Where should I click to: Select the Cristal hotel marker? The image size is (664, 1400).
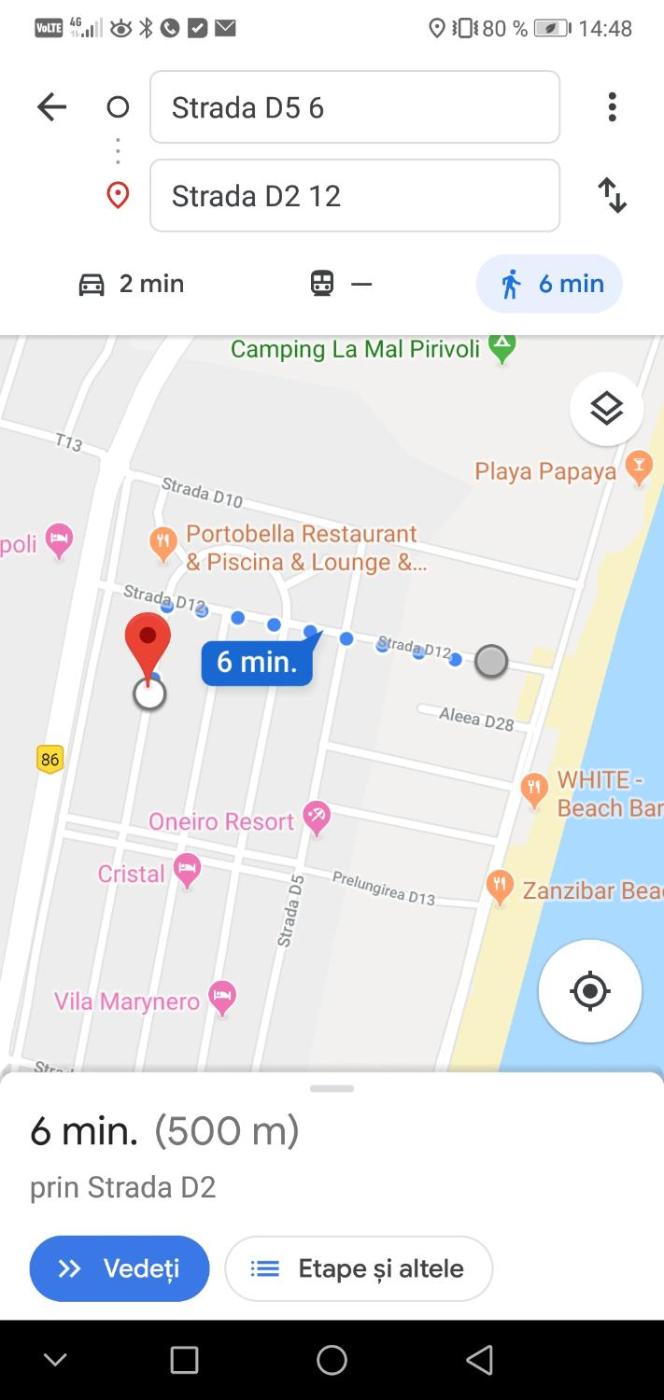tap(187, 870)
